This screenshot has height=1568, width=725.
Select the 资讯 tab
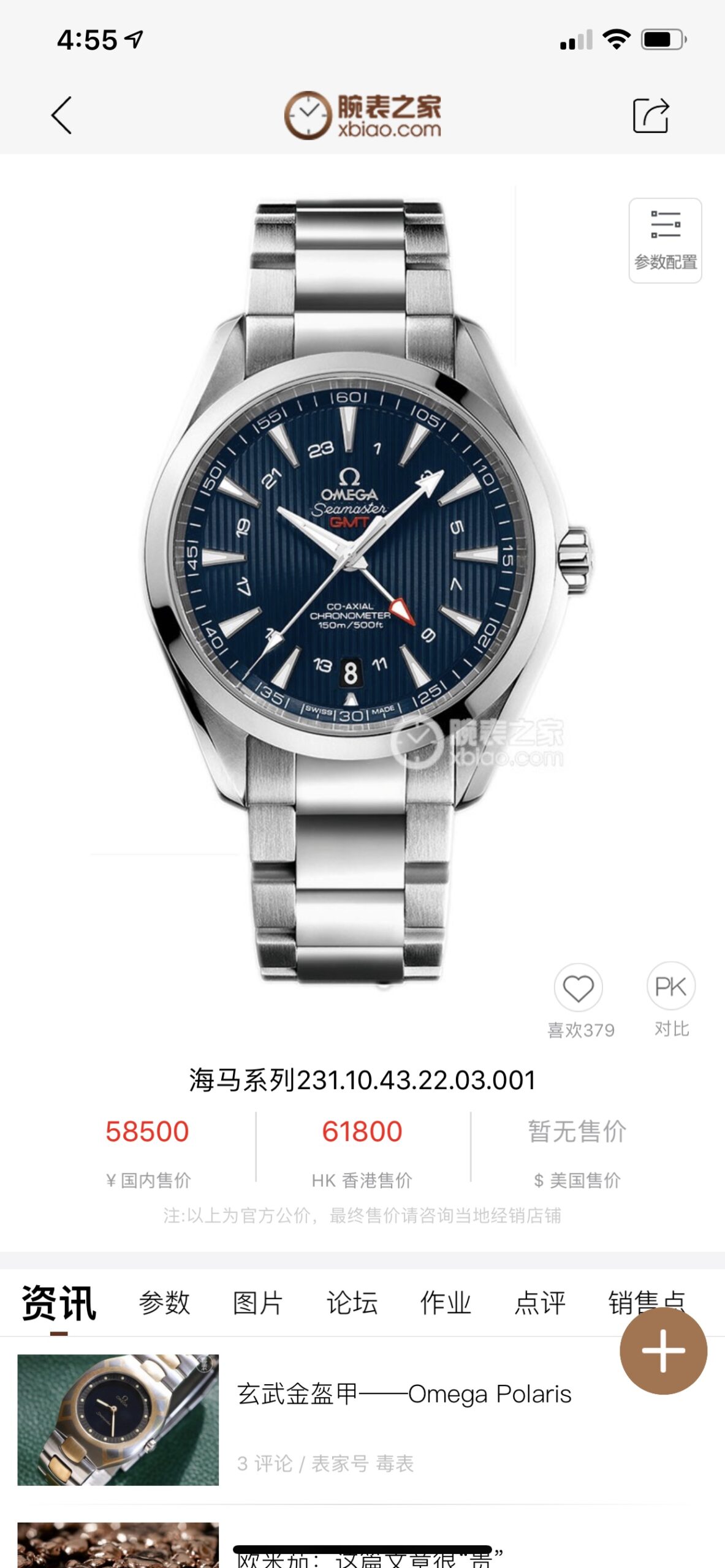pos(59,1302)
